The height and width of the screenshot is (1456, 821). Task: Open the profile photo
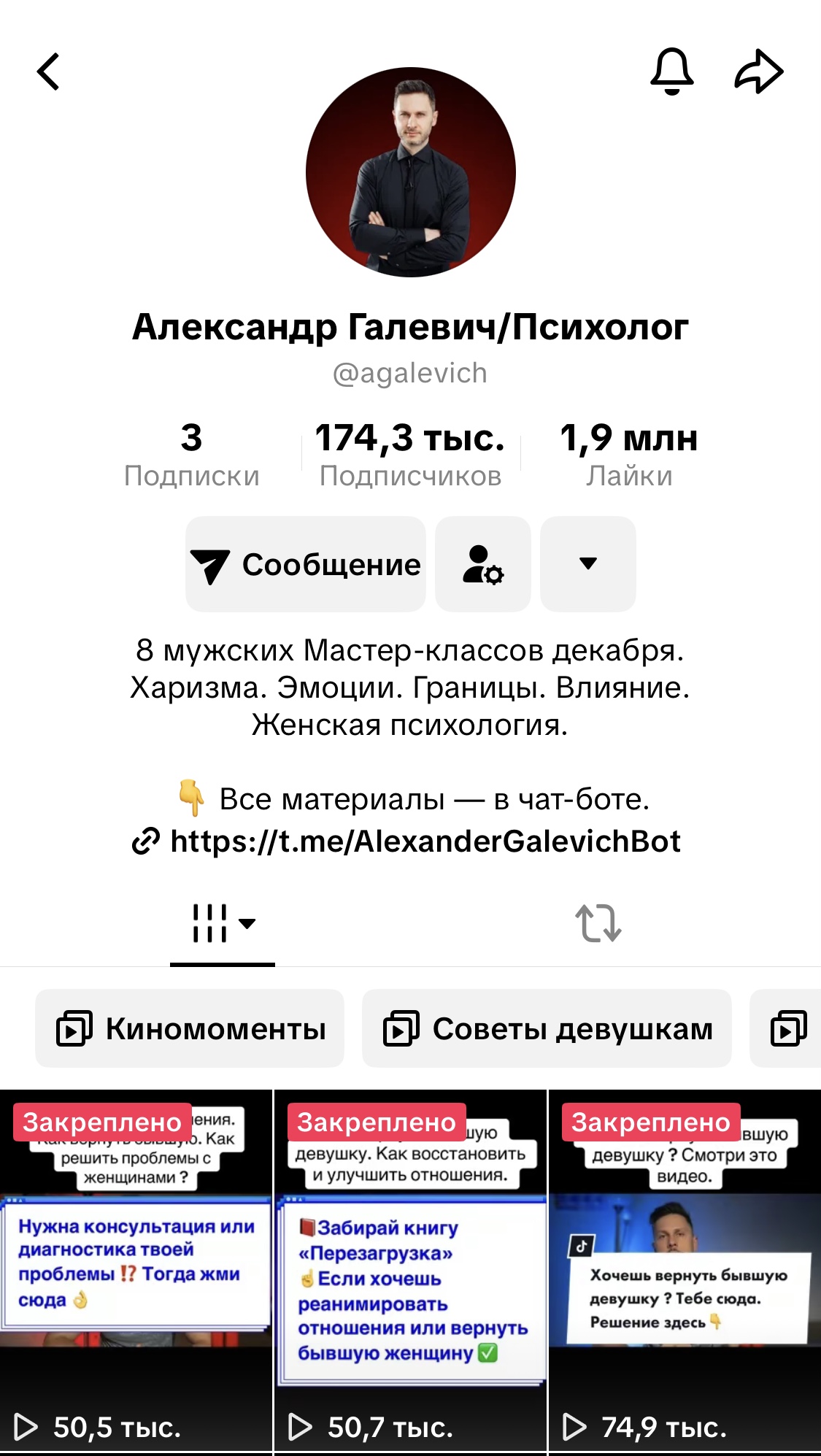click(x=410, y=172)
